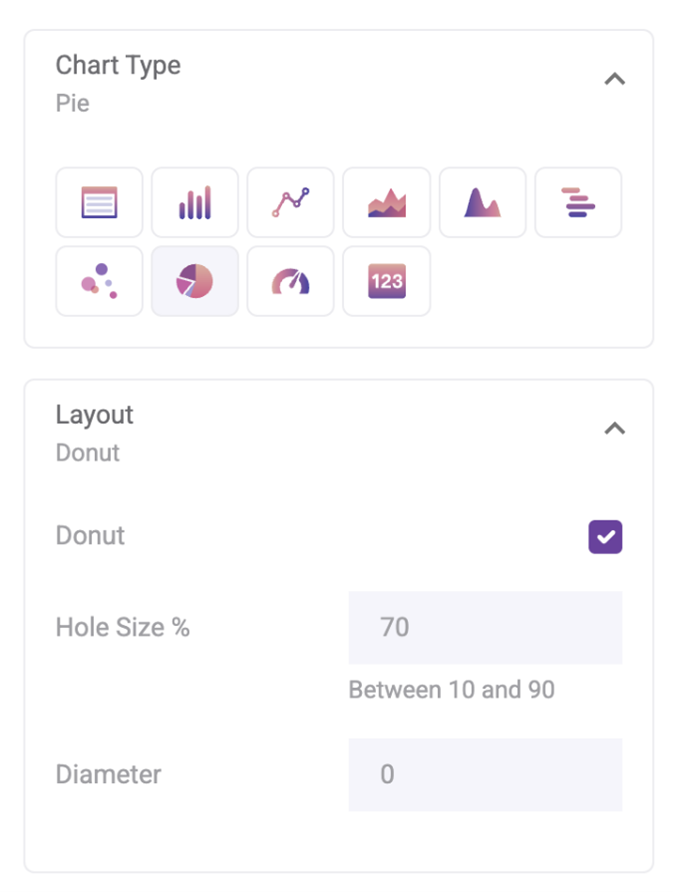Uncheck the Donut checkbox
This screenshot has width=673, height=892.
(x=605, y=537)
